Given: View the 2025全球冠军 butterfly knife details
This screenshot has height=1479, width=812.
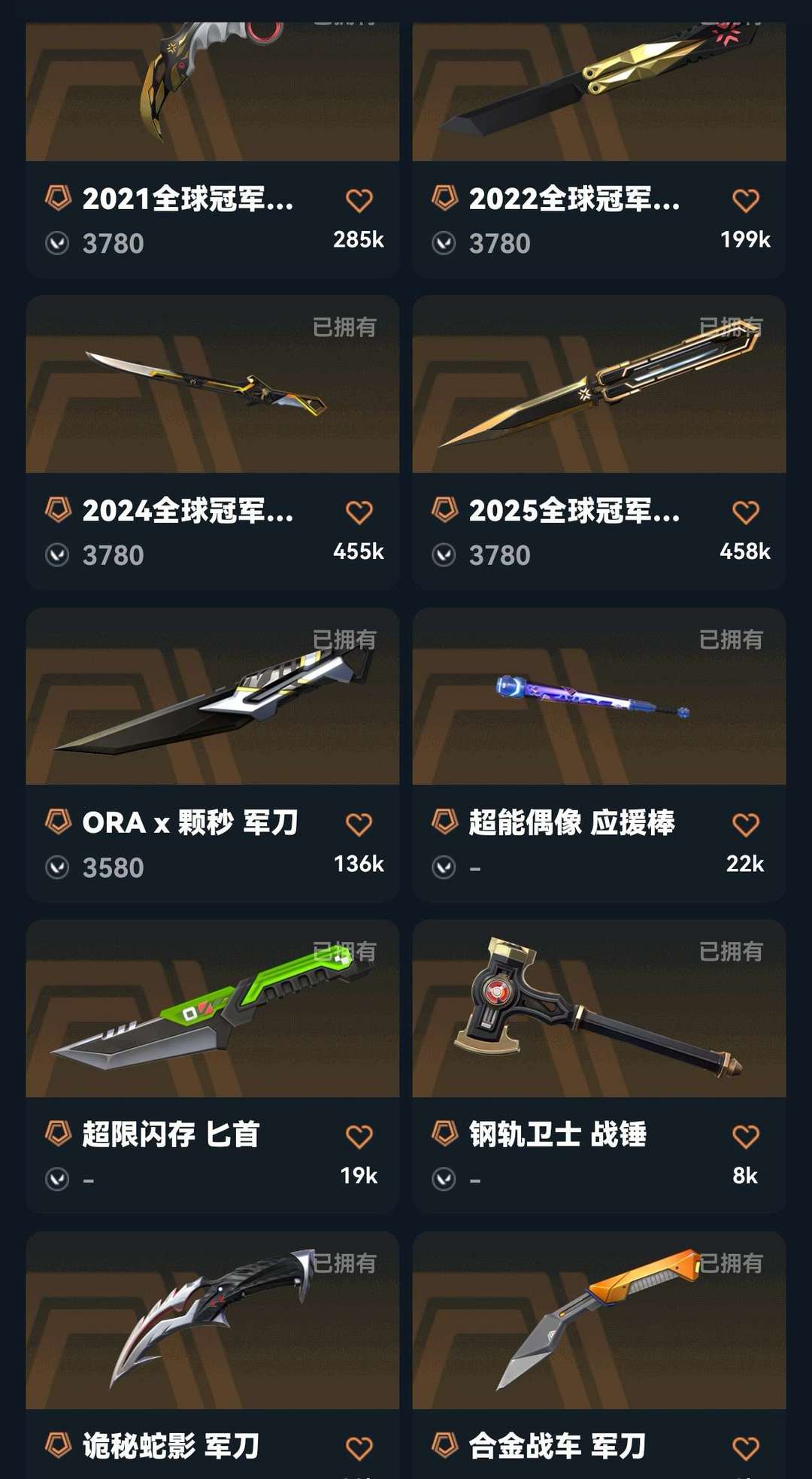Looking at the screenshot, I should (599, 442).
